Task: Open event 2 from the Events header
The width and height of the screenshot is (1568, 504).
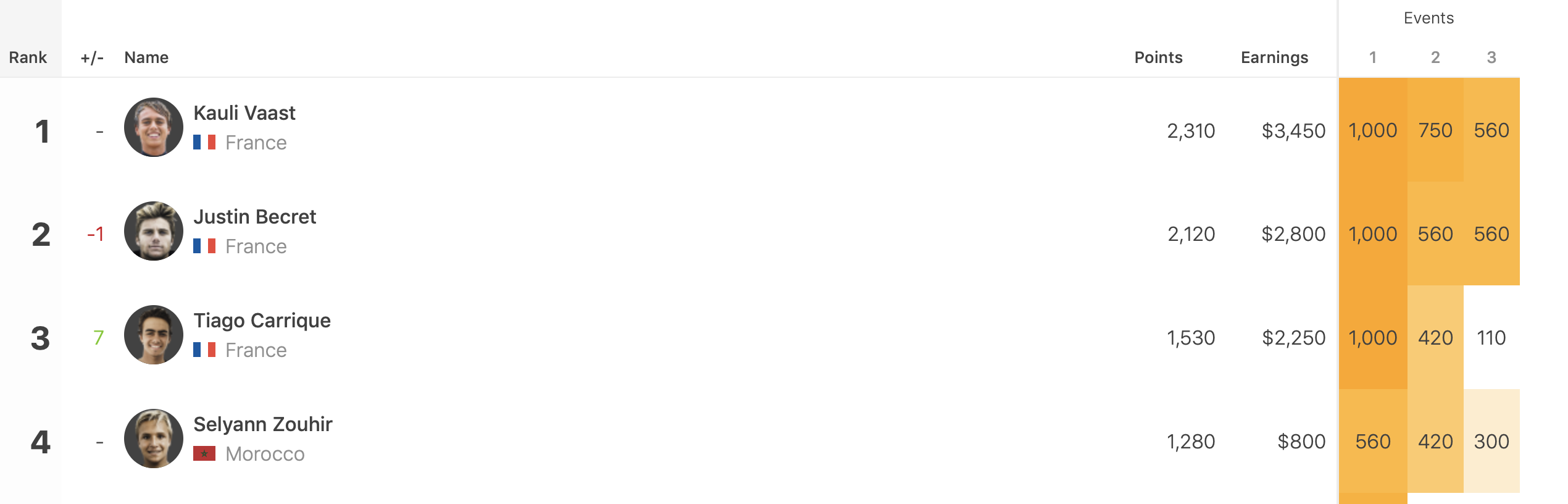Action: pyautogui.click(x=1435, y=57)
